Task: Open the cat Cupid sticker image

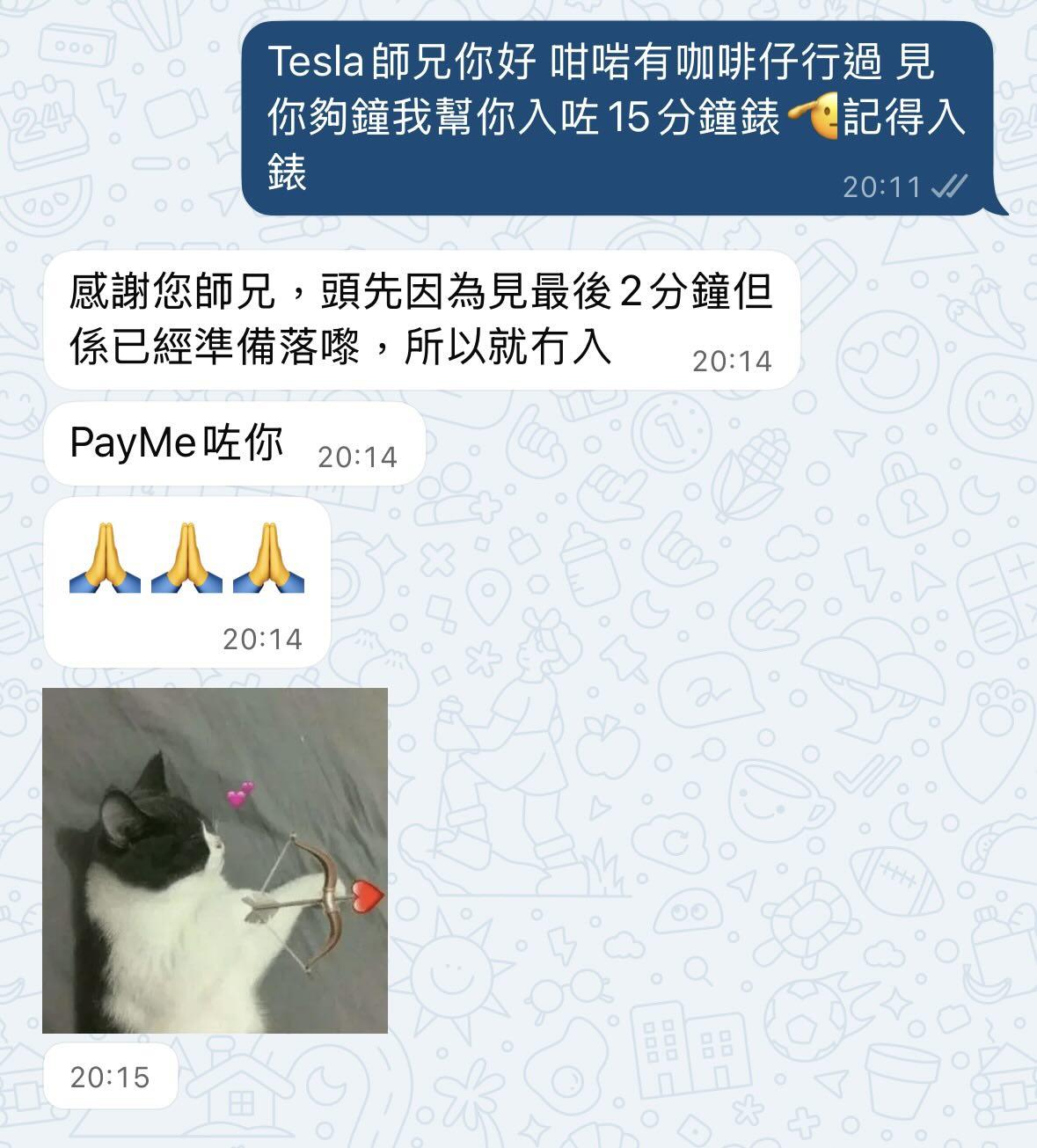Action: (220, 862)
